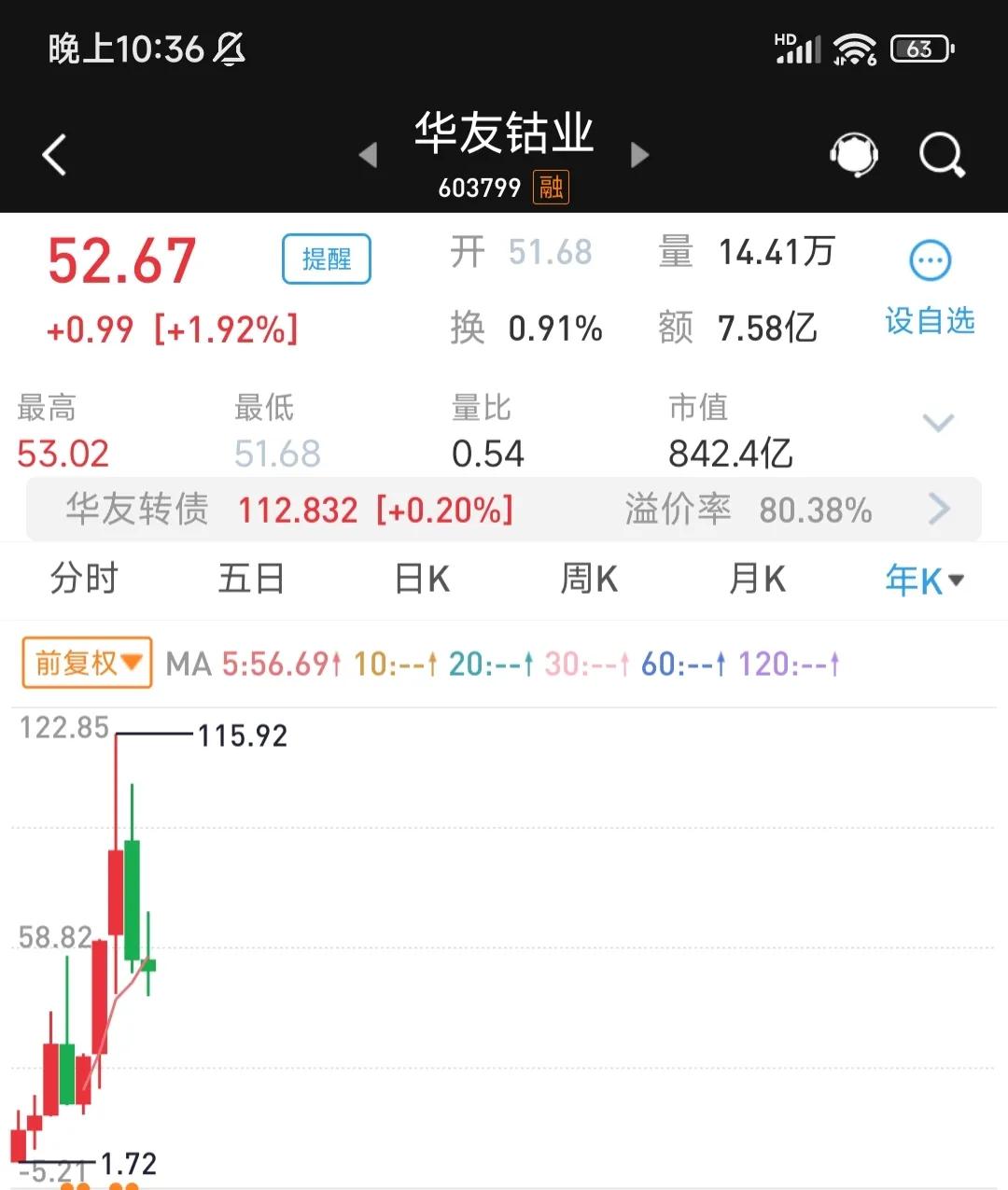Open the search icon in the header
Image resolution: width=1008 pixels, height=1190 pixels.
point(943,155)
